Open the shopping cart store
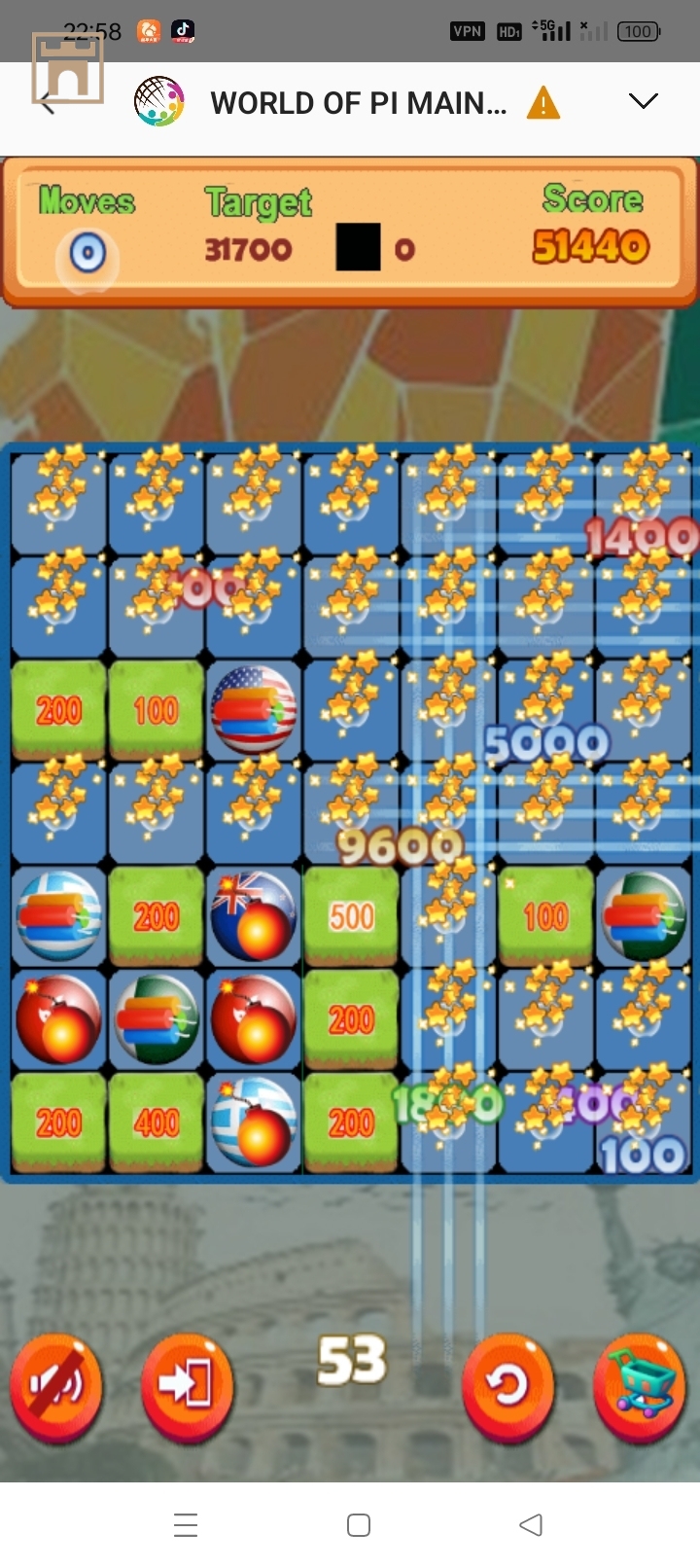700x1568 pixels. pos(641,1384)
